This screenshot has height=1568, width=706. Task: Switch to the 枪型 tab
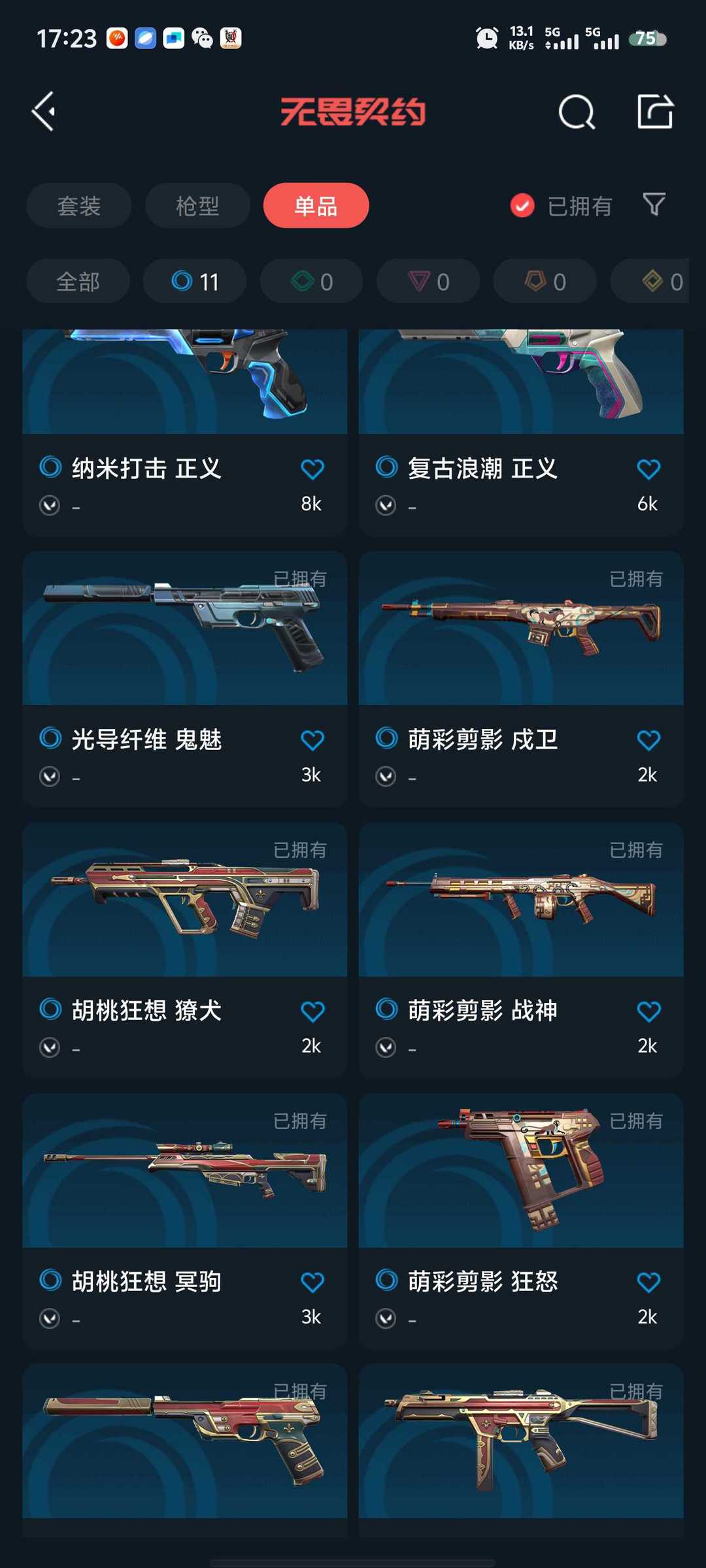point(197,206)
